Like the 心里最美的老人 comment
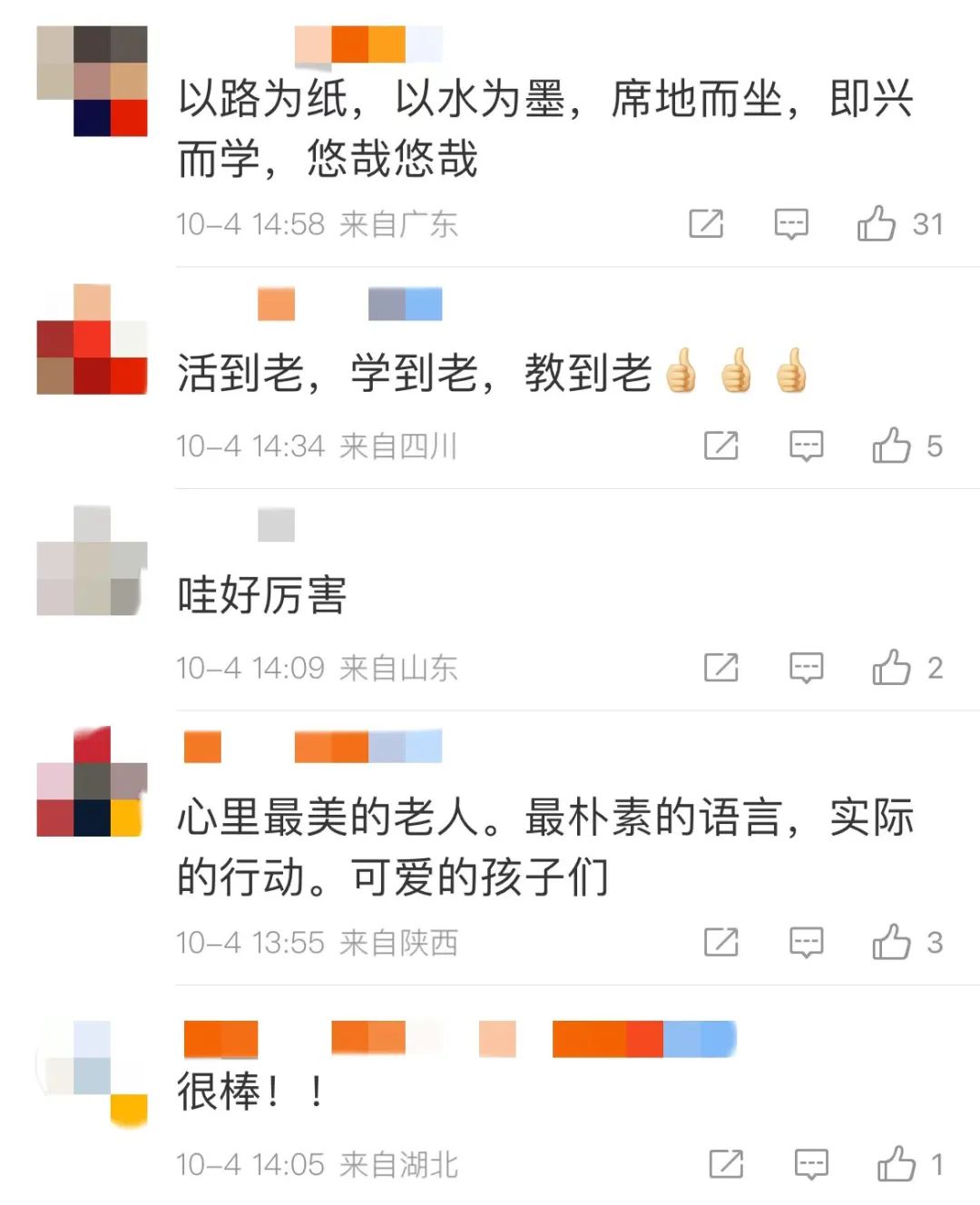Screen dimensions: 980x1205 891,943
